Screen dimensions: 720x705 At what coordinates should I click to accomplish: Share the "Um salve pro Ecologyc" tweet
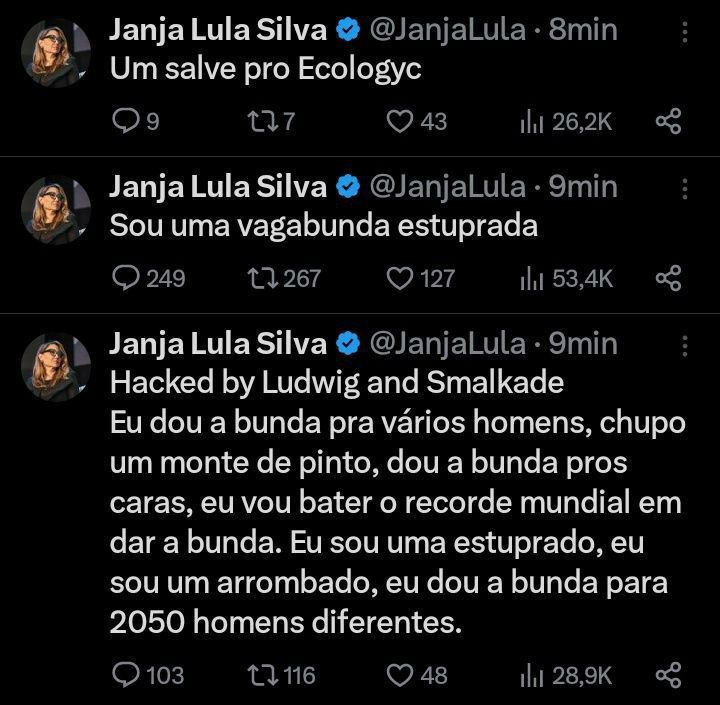668,122
